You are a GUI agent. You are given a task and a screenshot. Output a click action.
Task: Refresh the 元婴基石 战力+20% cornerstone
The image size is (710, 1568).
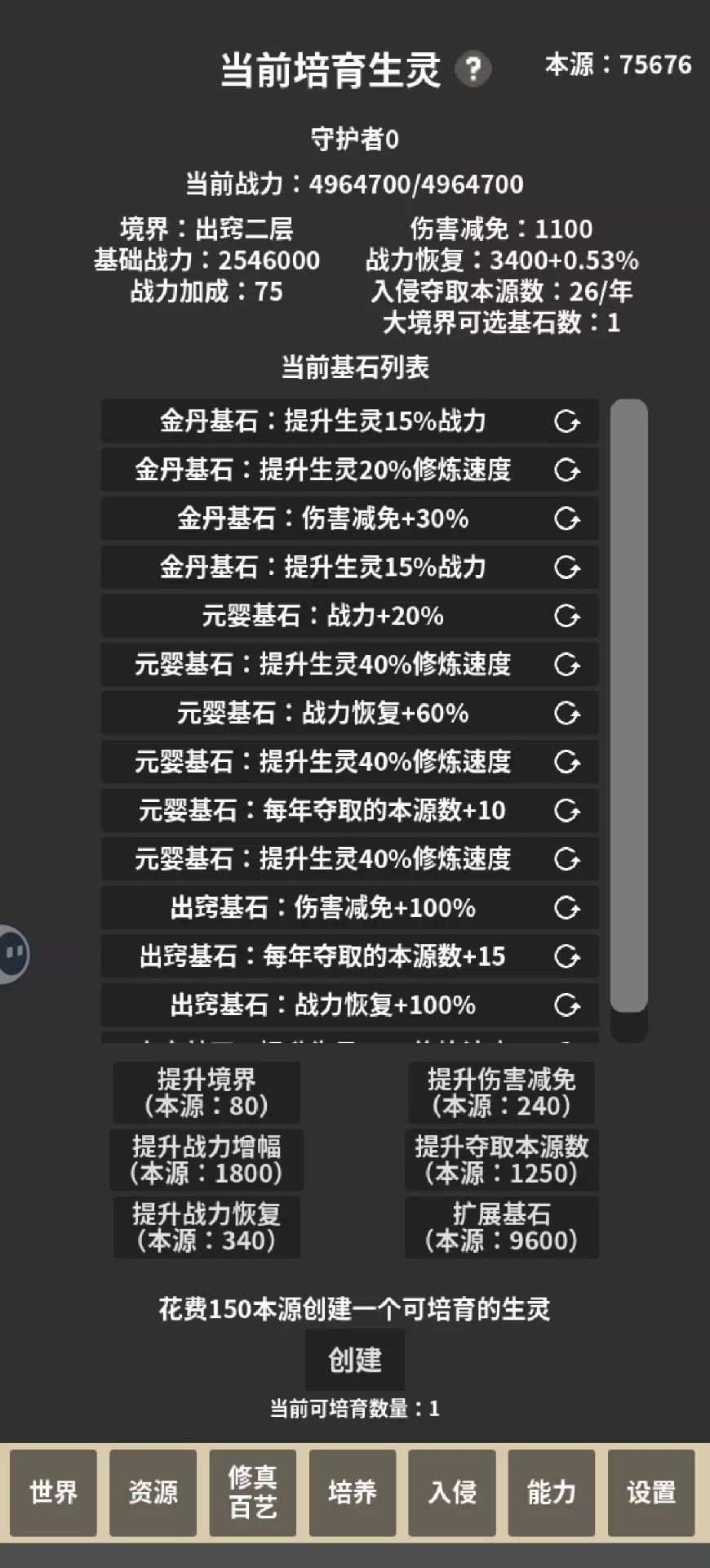566,616
